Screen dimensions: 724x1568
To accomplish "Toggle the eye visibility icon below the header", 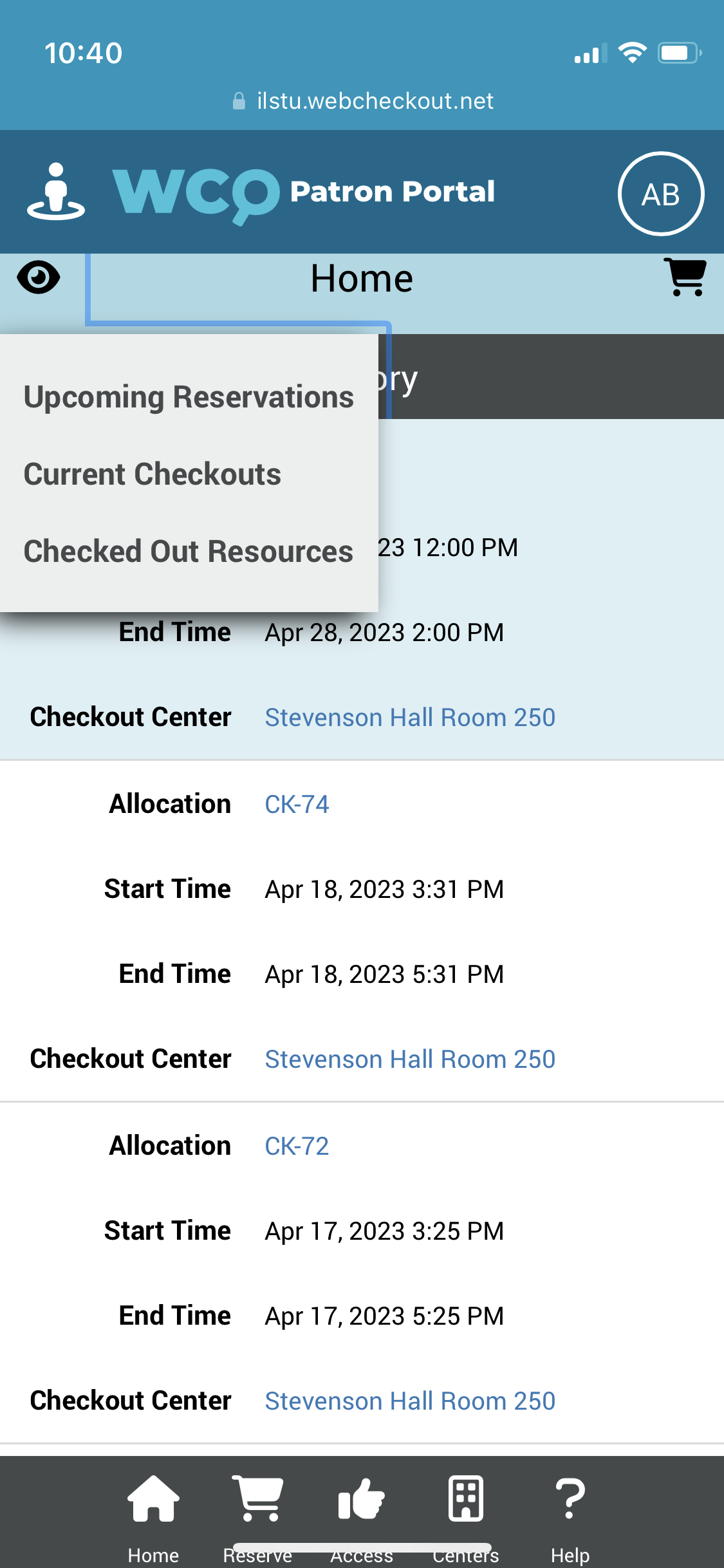I will [40, 277].
